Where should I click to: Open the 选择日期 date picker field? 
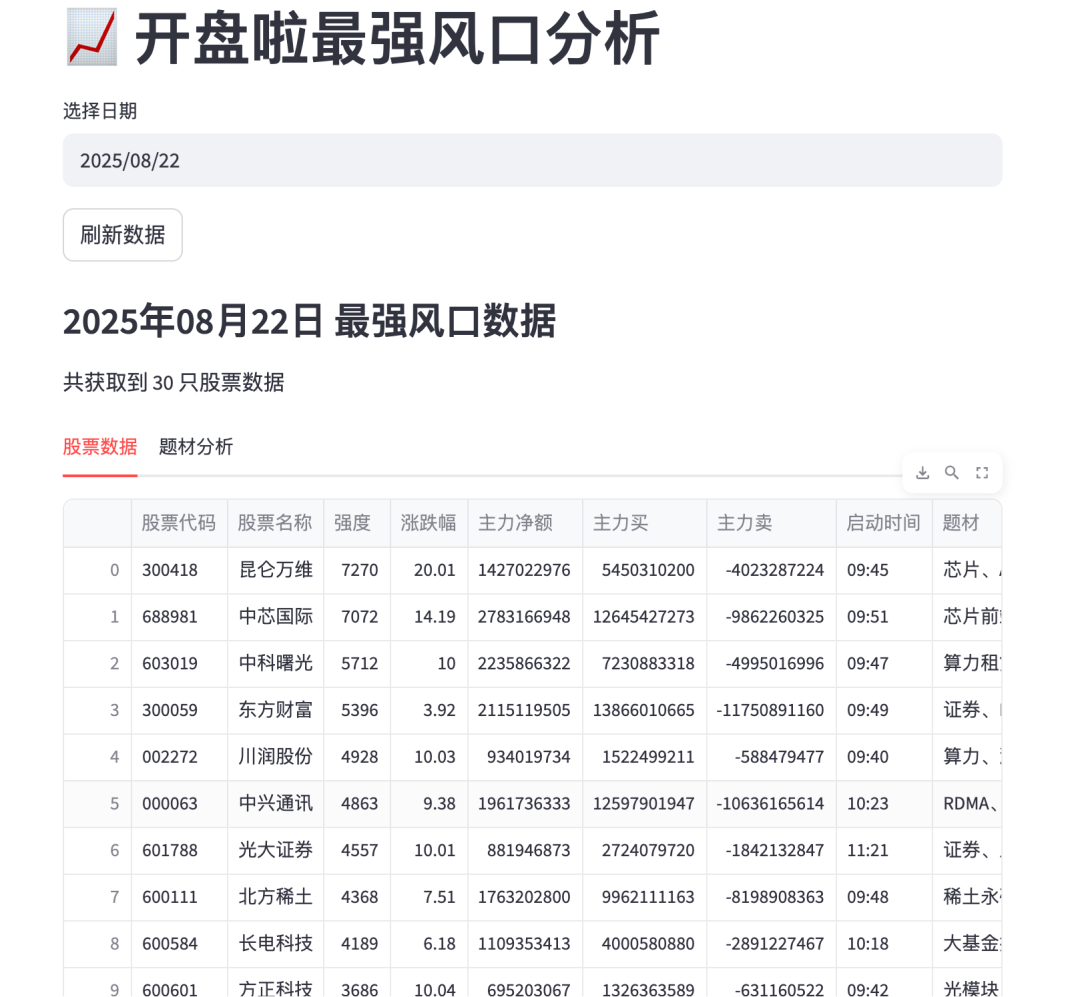click(532, 160)
